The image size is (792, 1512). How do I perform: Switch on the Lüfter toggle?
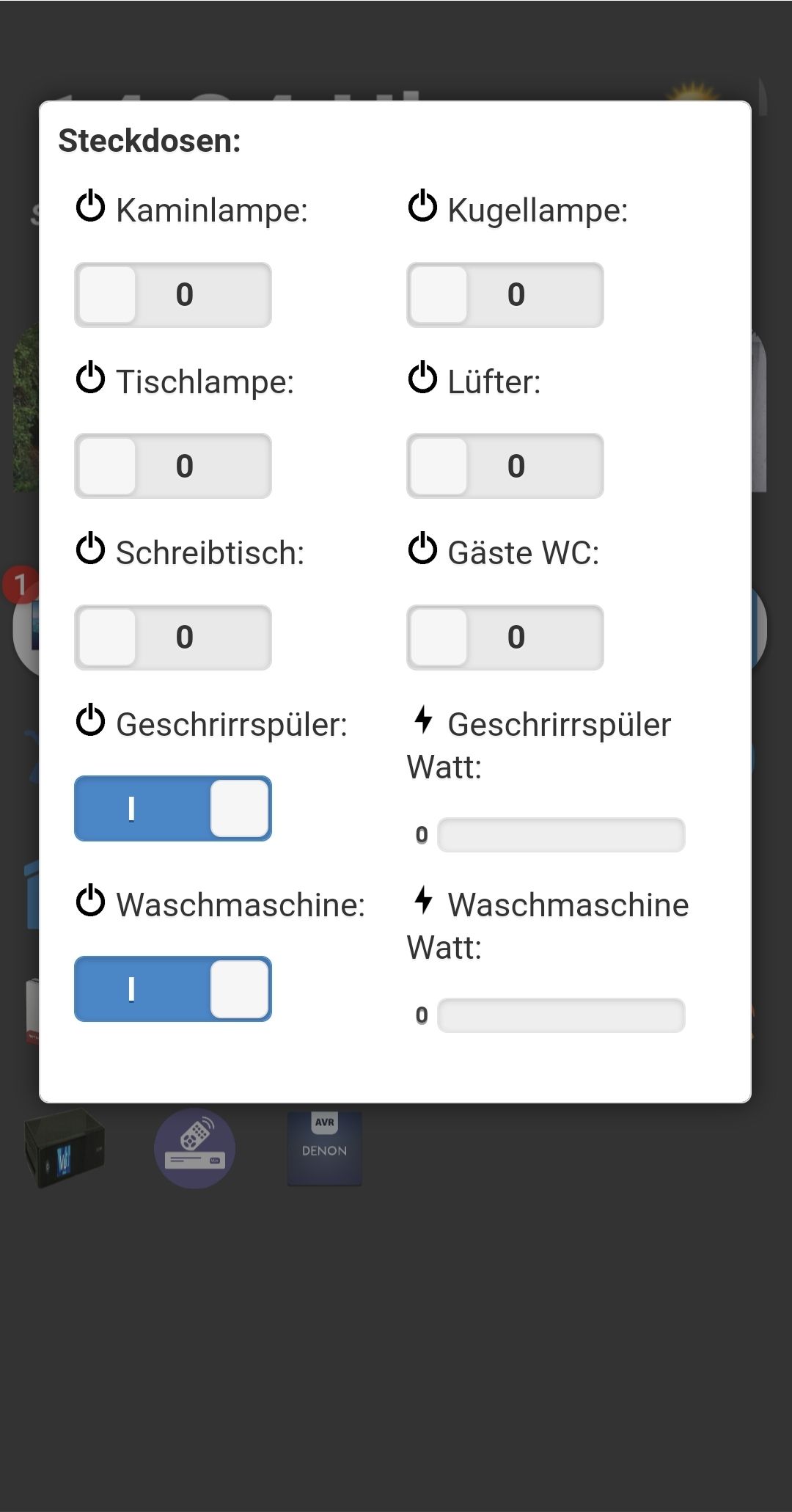point(505,466)
